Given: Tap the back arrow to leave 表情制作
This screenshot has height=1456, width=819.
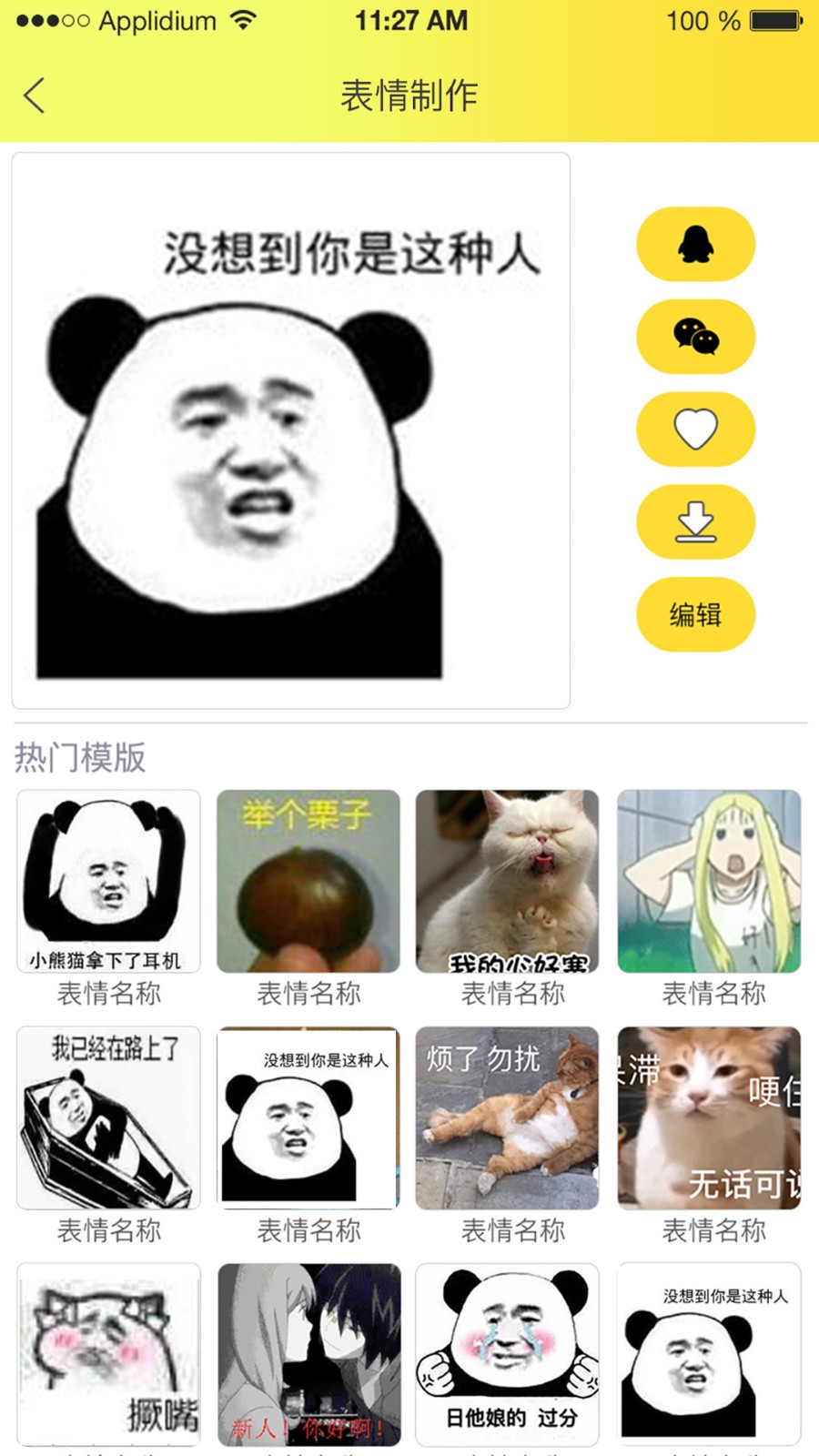Looking at the screenshot, I should click(x=34, y=94).
